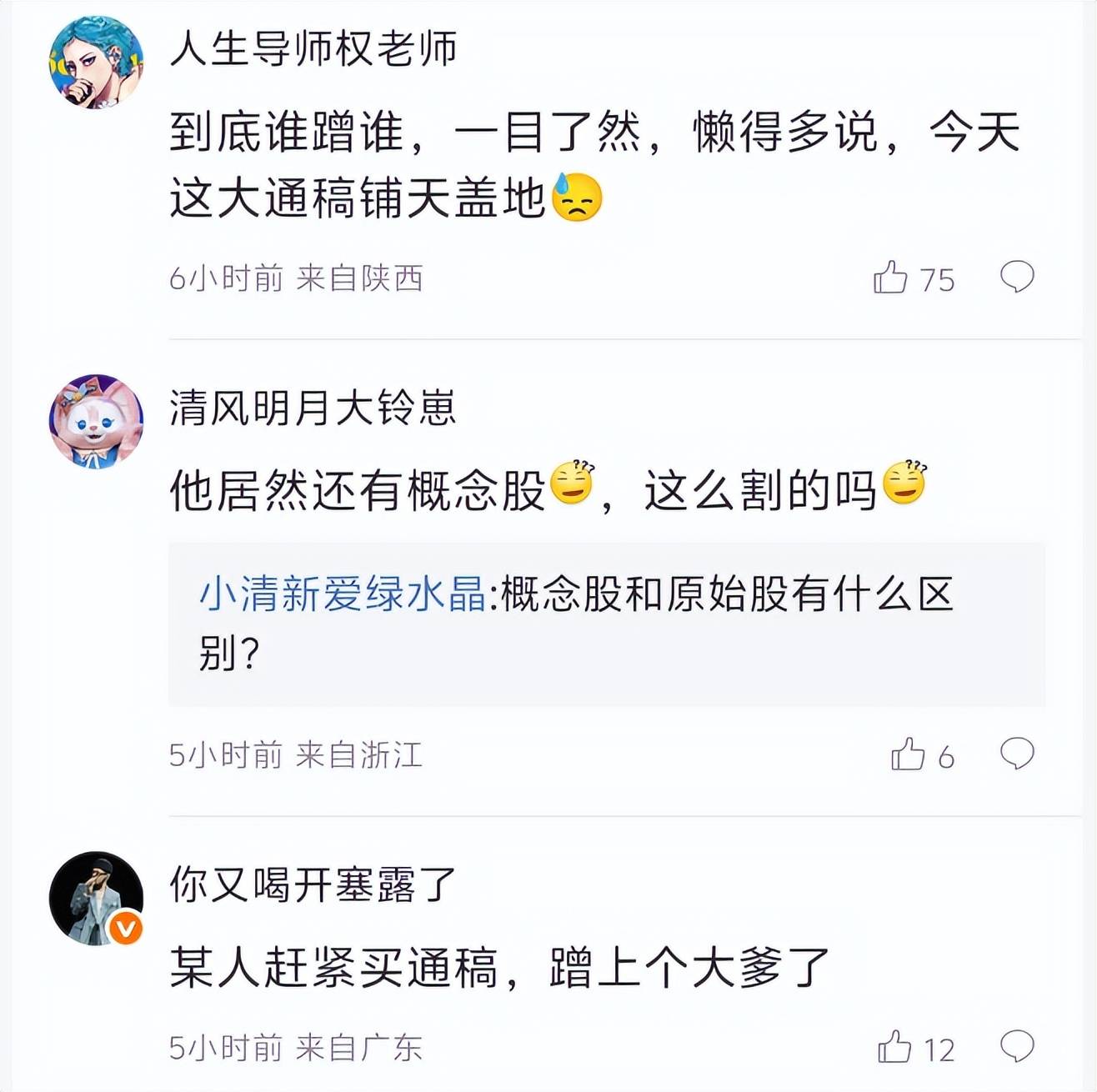Open 小清新爱绿水晶's profile link
This screenshot has width=1097, height=1092.
pos(342,595)
